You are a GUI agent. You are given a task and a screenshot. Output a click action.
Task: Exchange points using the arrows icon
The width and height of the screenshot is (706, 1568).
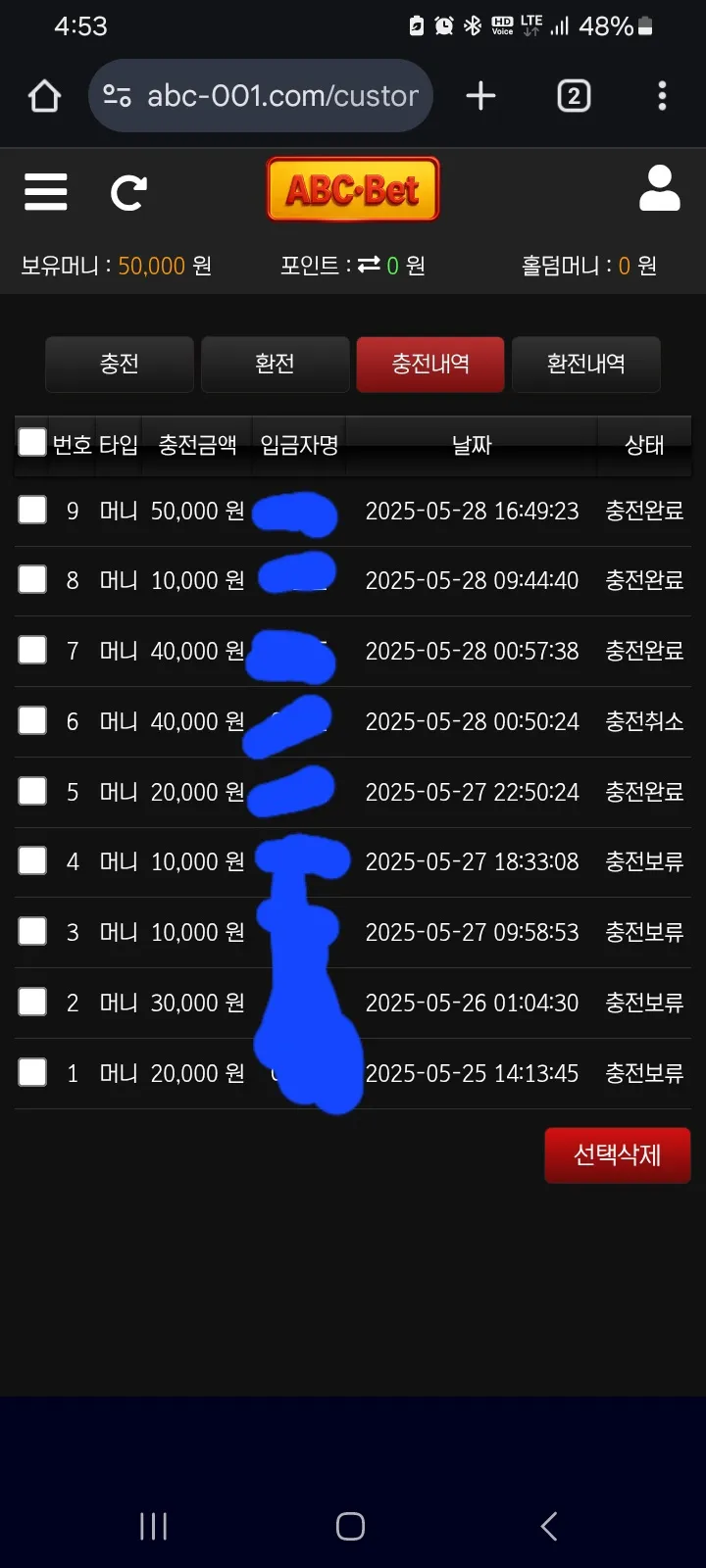[x=369, y=265]
